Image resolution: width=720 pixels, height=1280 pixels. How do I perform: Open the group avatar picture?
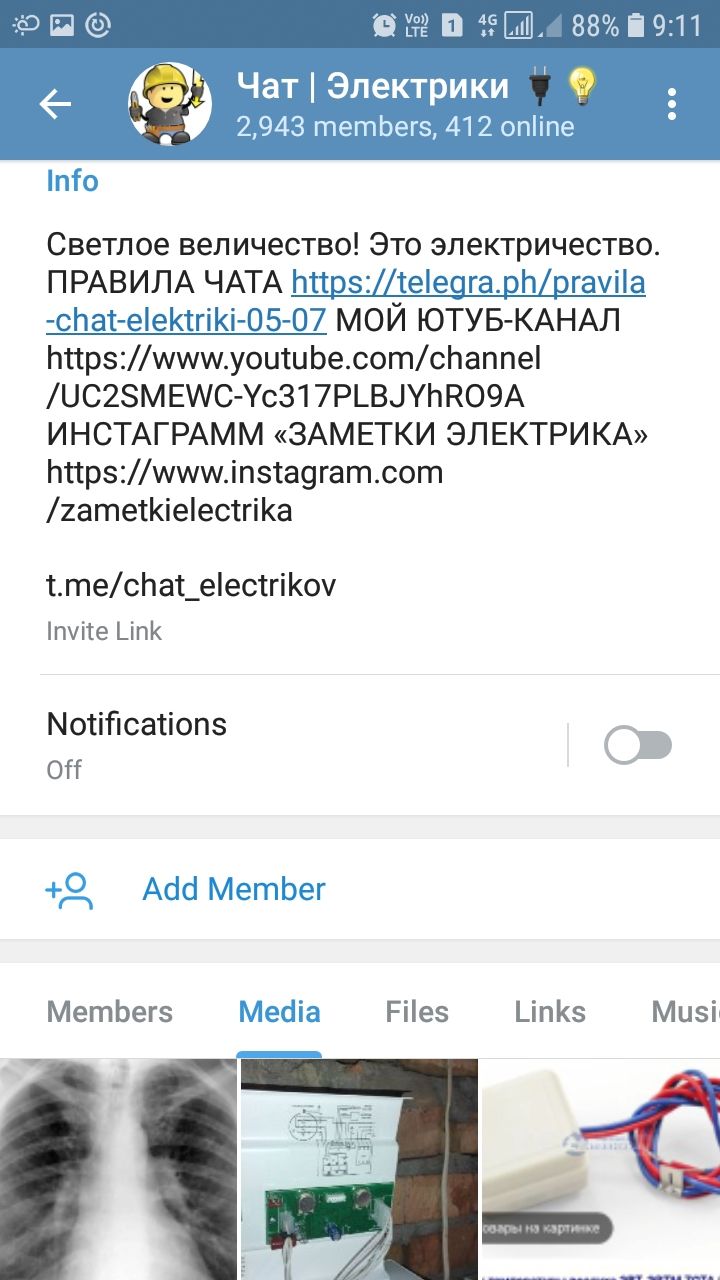pyautogui.click(x=169, y=104)
